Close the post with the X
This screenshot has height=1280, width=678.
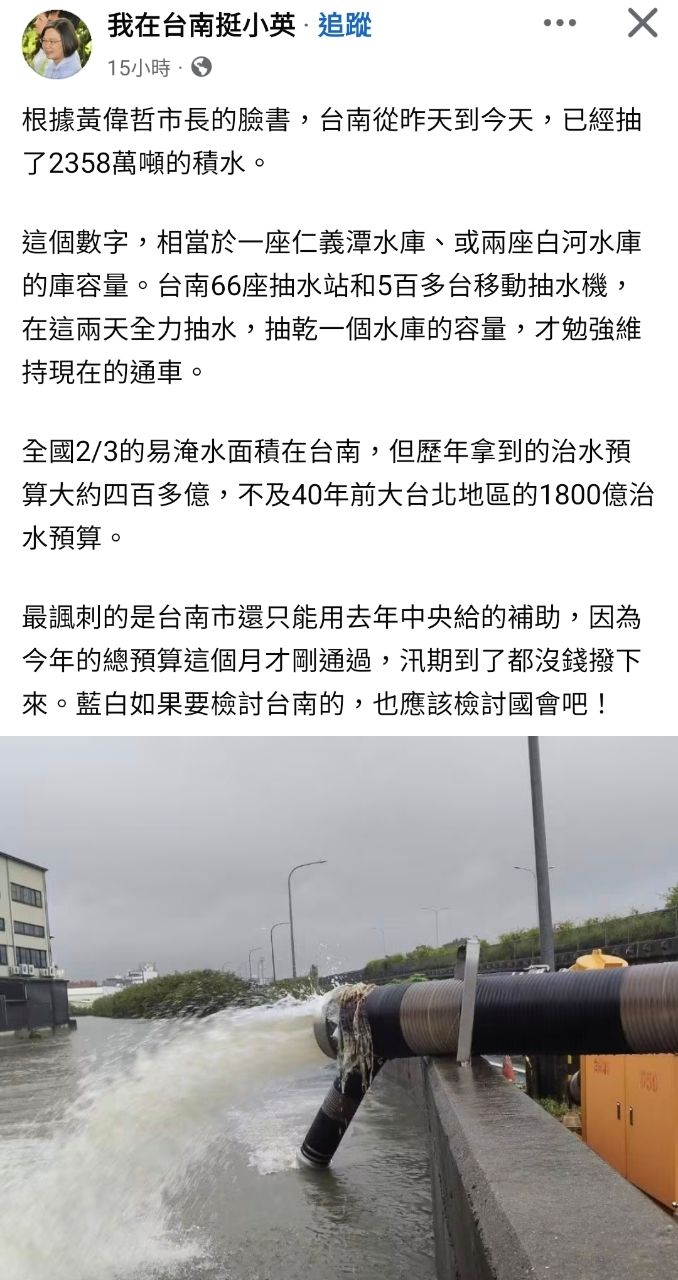point(643,23)
